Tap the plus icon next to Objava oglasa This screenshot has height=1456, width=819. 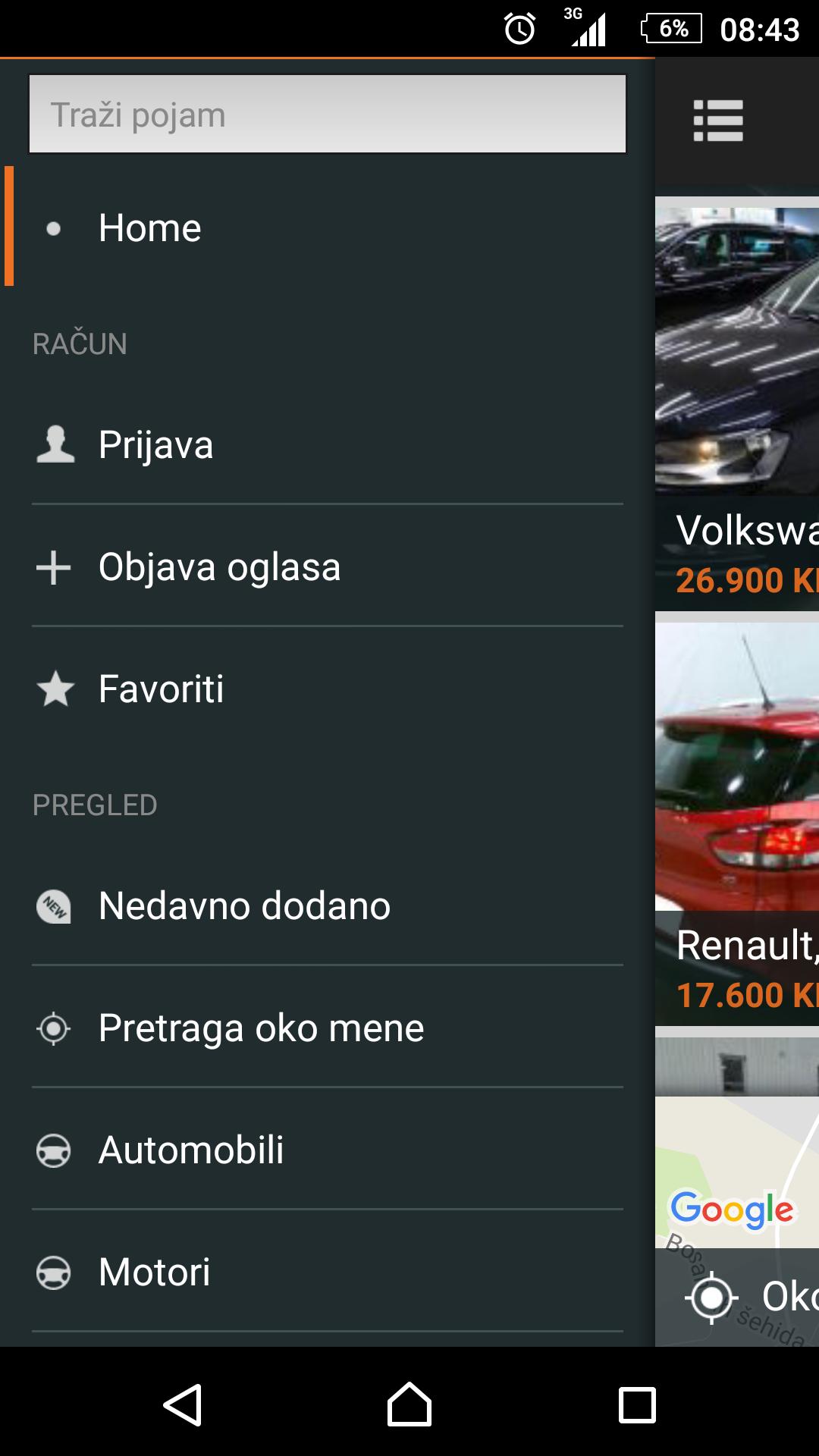(x=54, y=566)
